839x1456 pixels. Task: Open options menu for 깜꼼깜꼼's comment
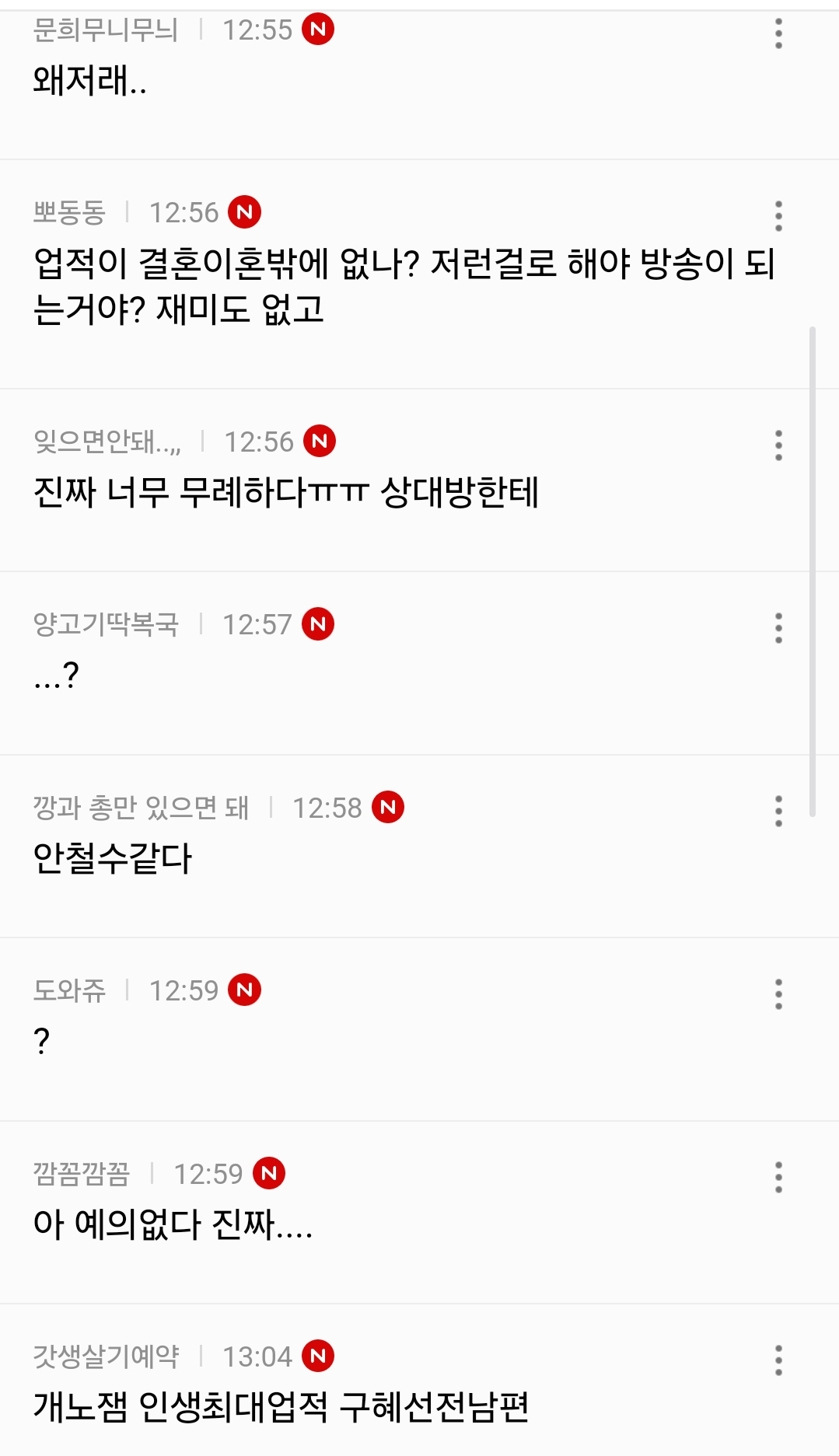778,1178
